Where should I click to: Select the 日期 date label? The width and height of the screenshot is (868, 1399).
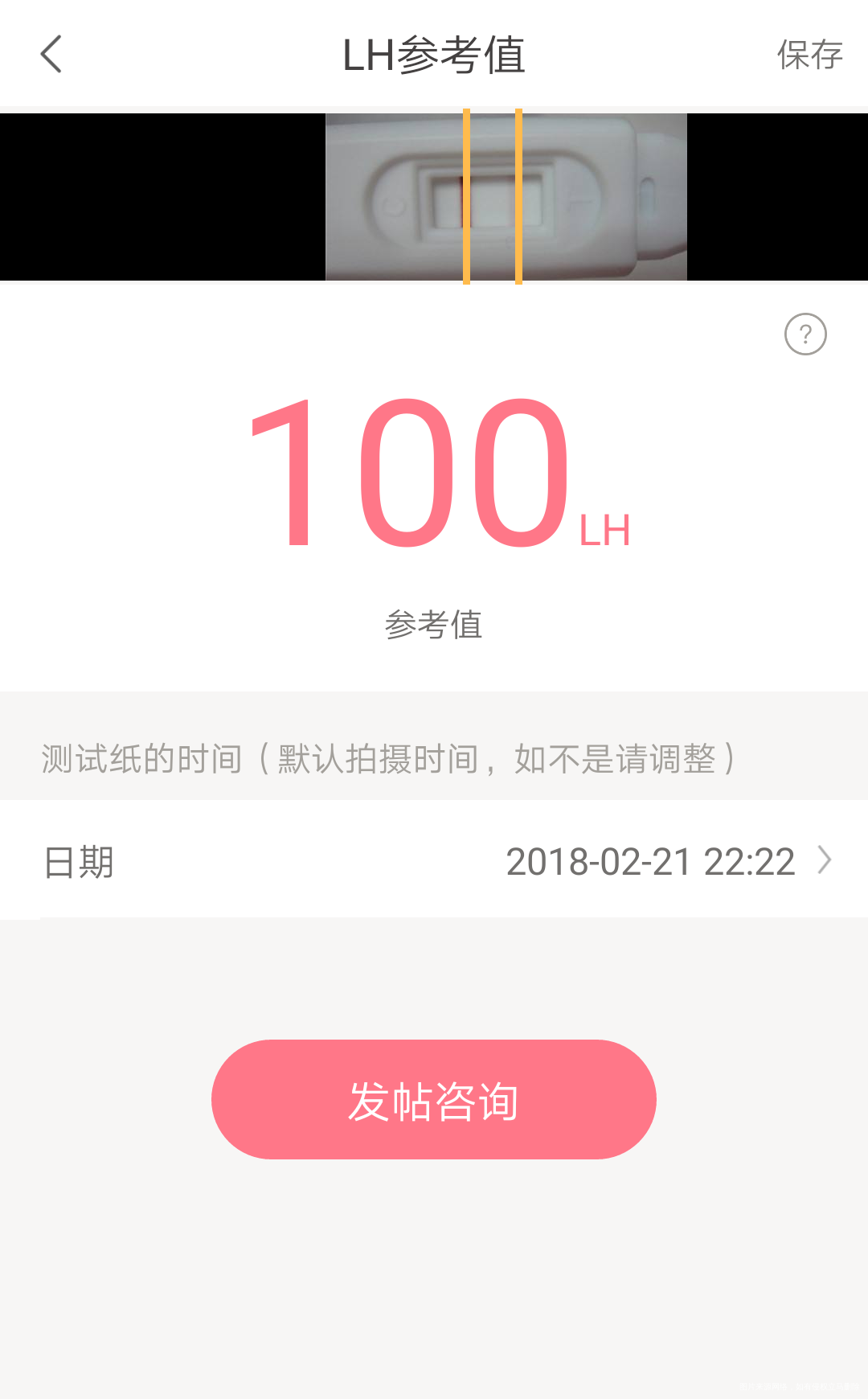point(76,861)
